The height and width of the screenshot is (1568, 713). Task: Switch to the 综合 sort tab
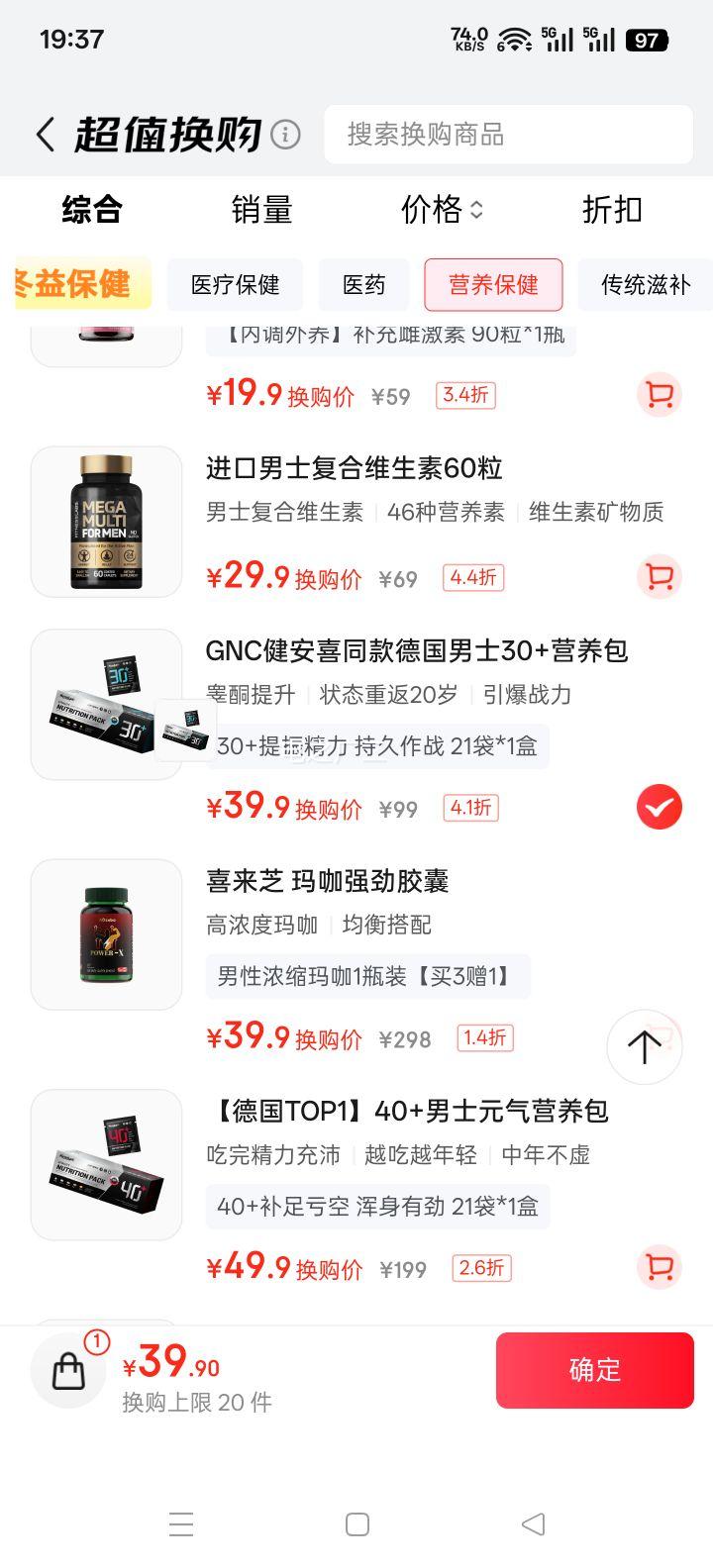(x=92, y=210)
